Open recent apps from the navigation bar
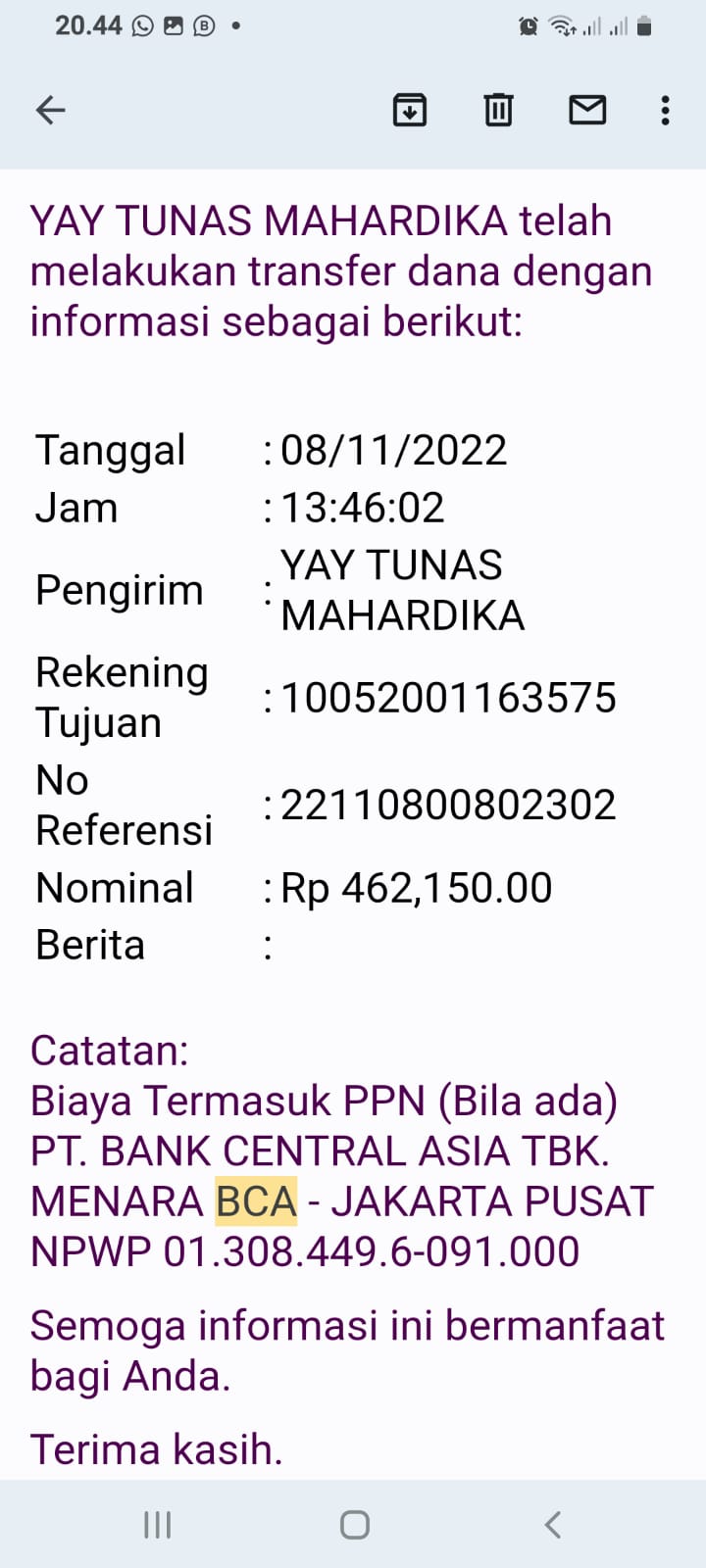This screenshot has width=706, height=1568. [x=157, y=1524]
